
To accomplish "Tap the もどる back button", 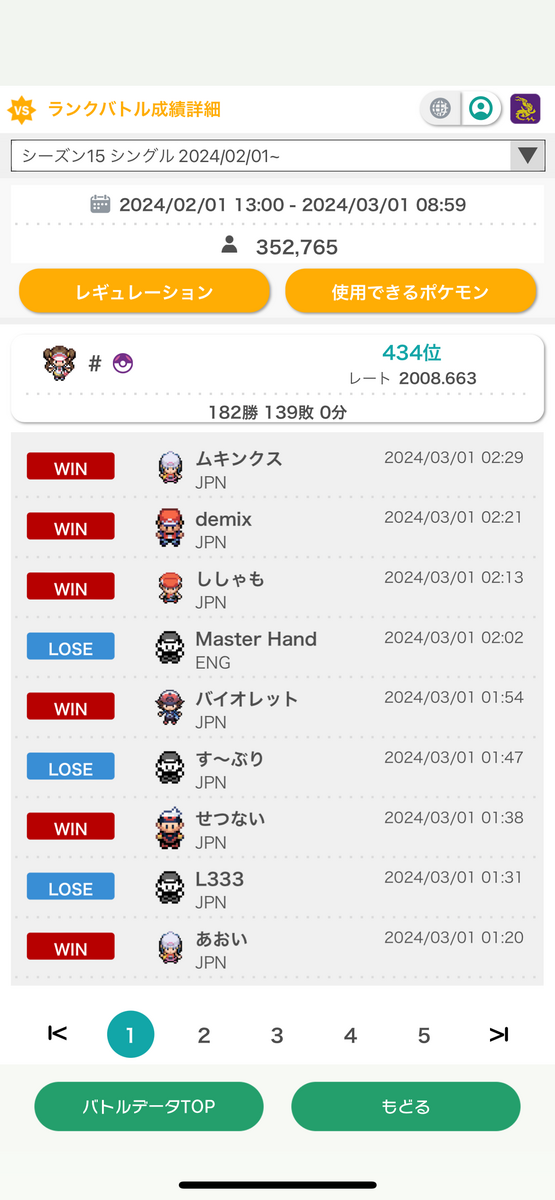I will pos(406,1106).
